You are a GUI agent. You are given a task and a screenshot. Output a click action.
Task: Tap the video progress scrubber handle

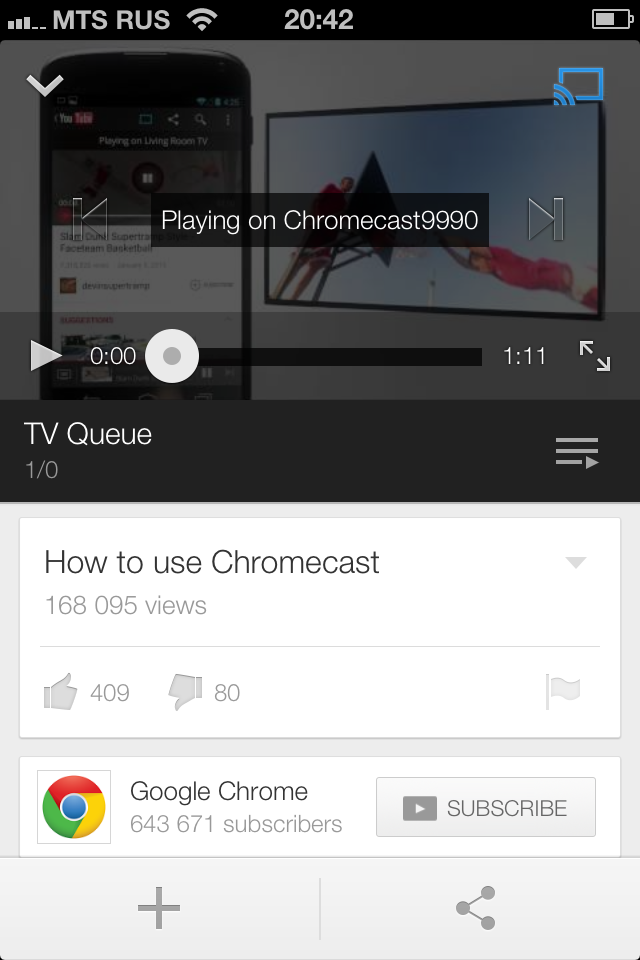coord(172,356)
